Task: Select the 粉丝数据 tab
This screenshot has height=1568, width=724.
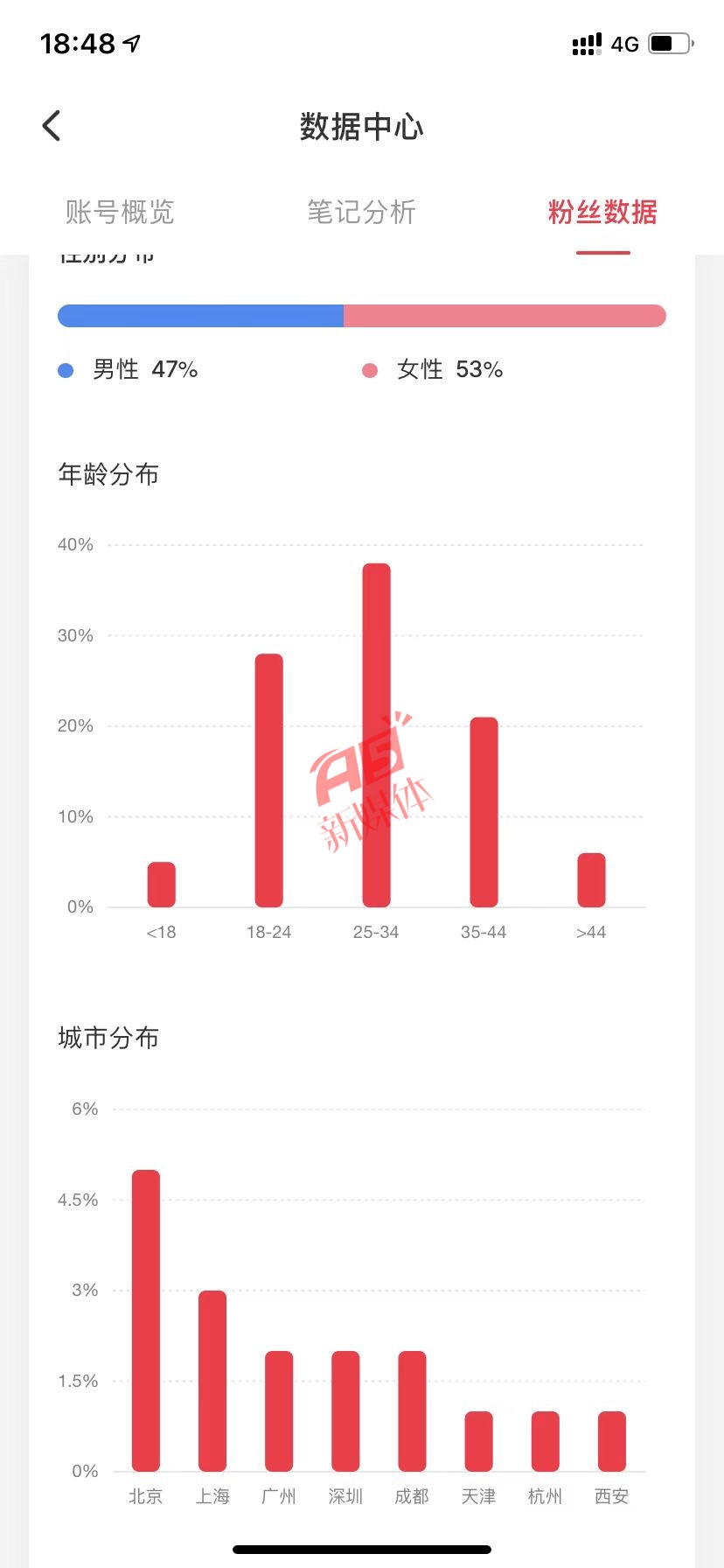Action: (x=602, y=212)
